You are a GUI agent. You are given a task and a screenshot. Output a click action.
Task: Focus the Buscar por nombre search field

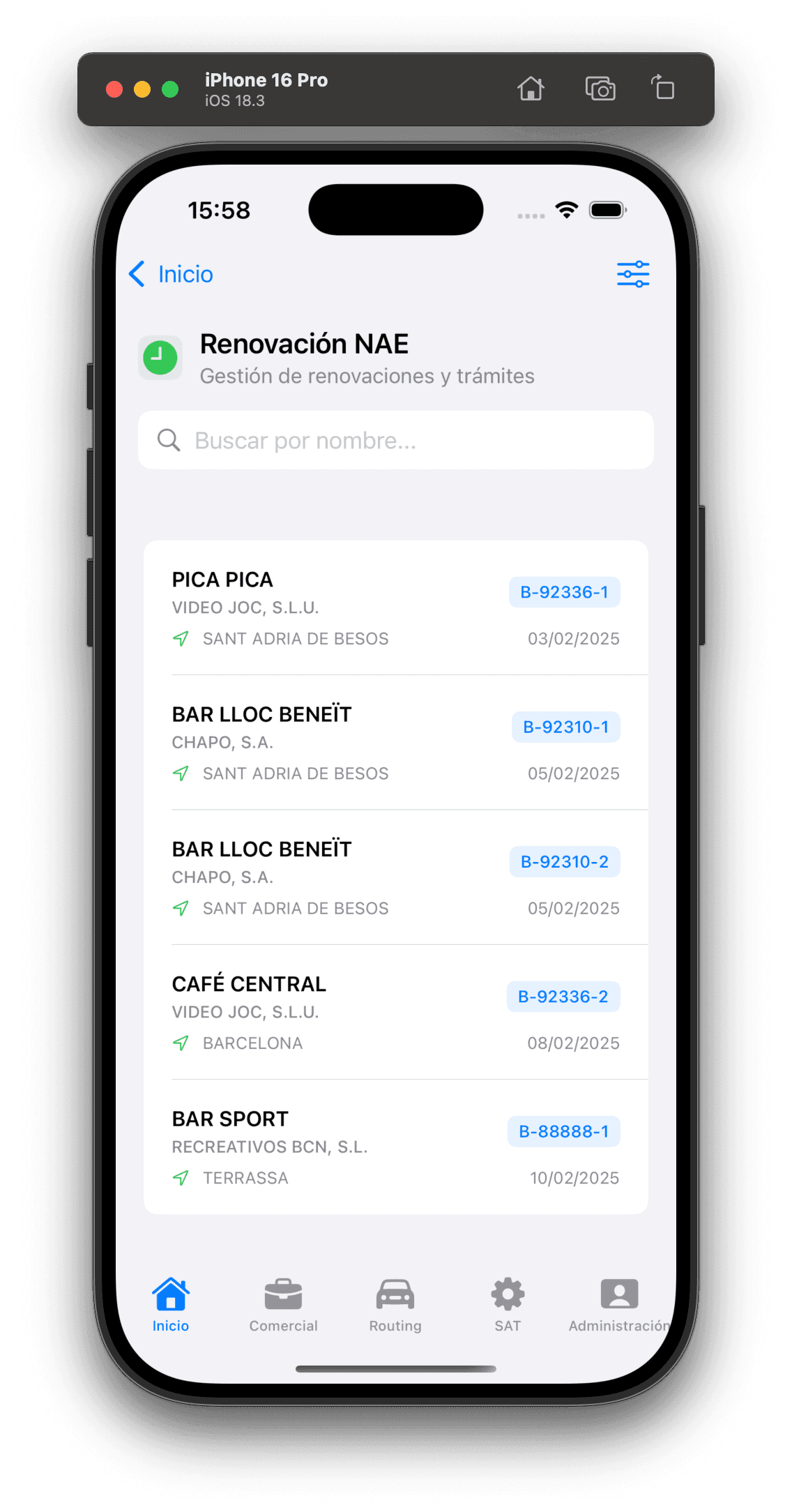(x=395, y=440)
